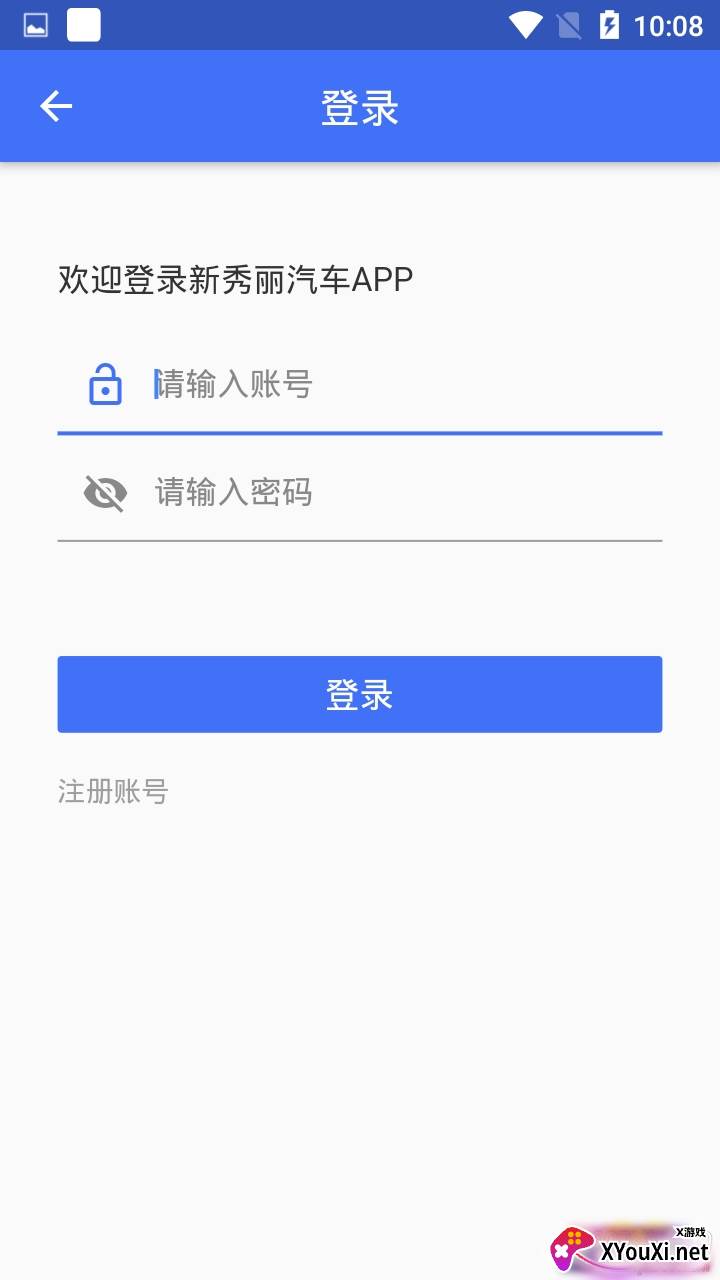Tap the blue 登录 button
Viewport: 720px width, 1280px height.
pyautogui.click(x=360, y=694)
